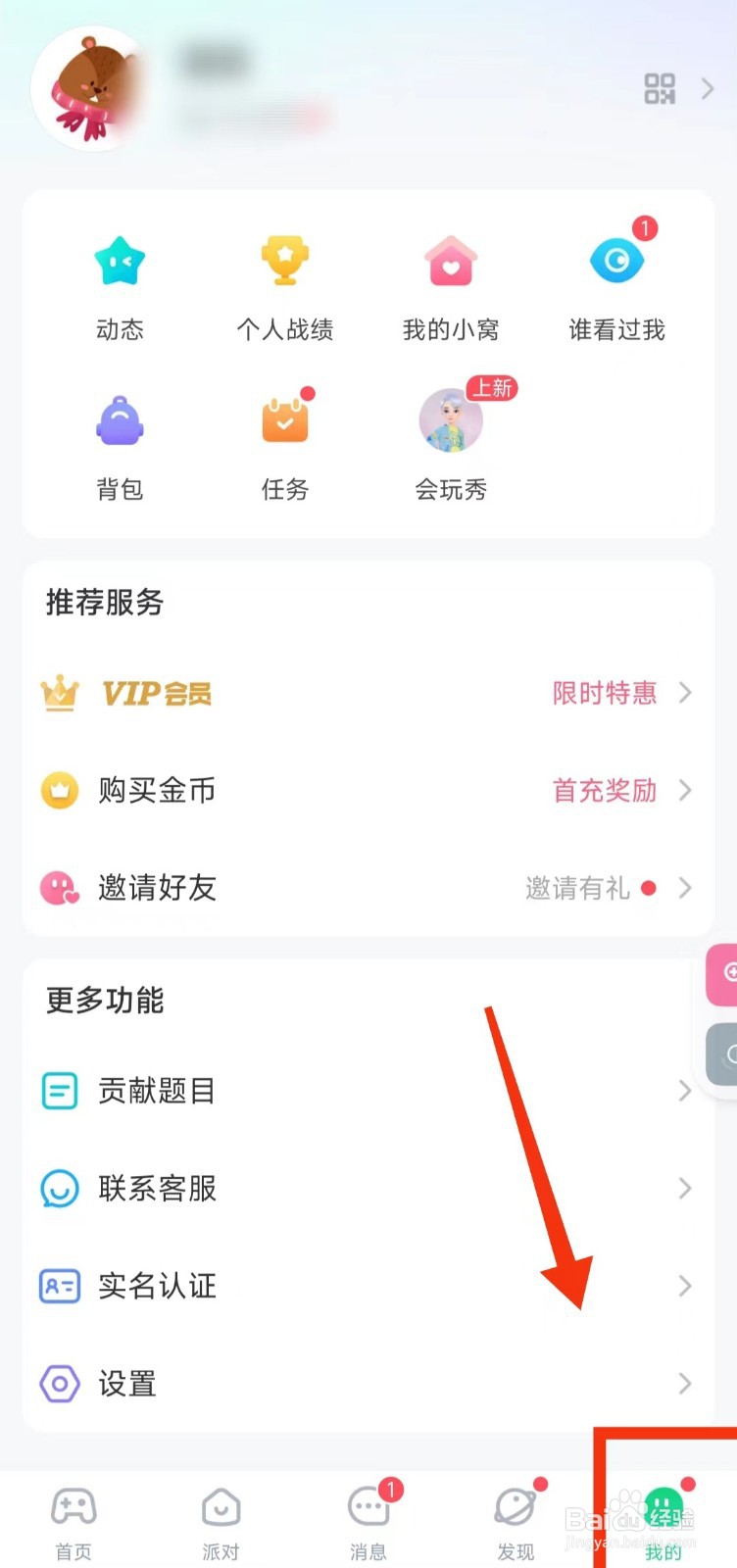This screenshot has width=737, height=1568.
Task: Open 设置 from the more functions list
Action: pos(126,1384)
